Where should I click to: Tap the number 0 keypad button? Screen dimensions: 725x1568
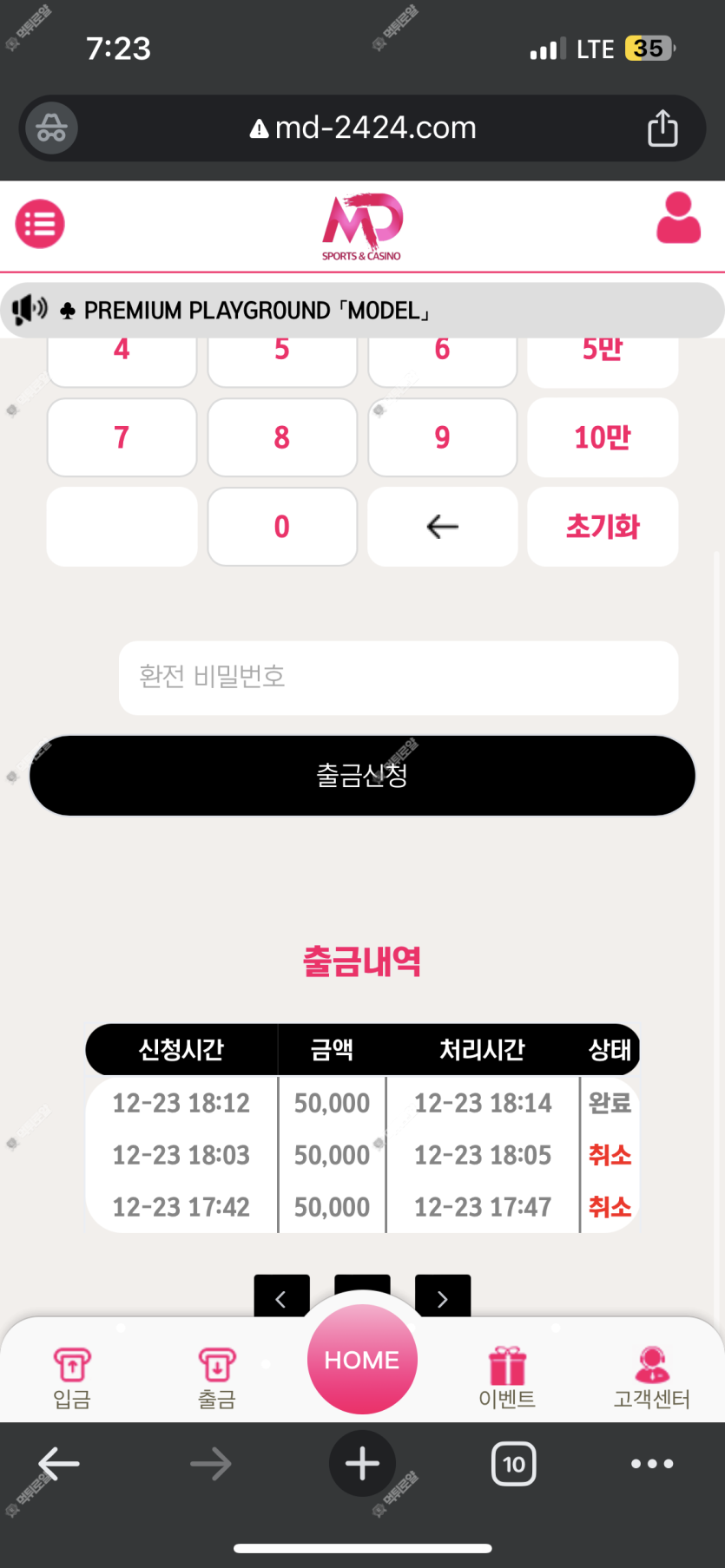(282, 527)
